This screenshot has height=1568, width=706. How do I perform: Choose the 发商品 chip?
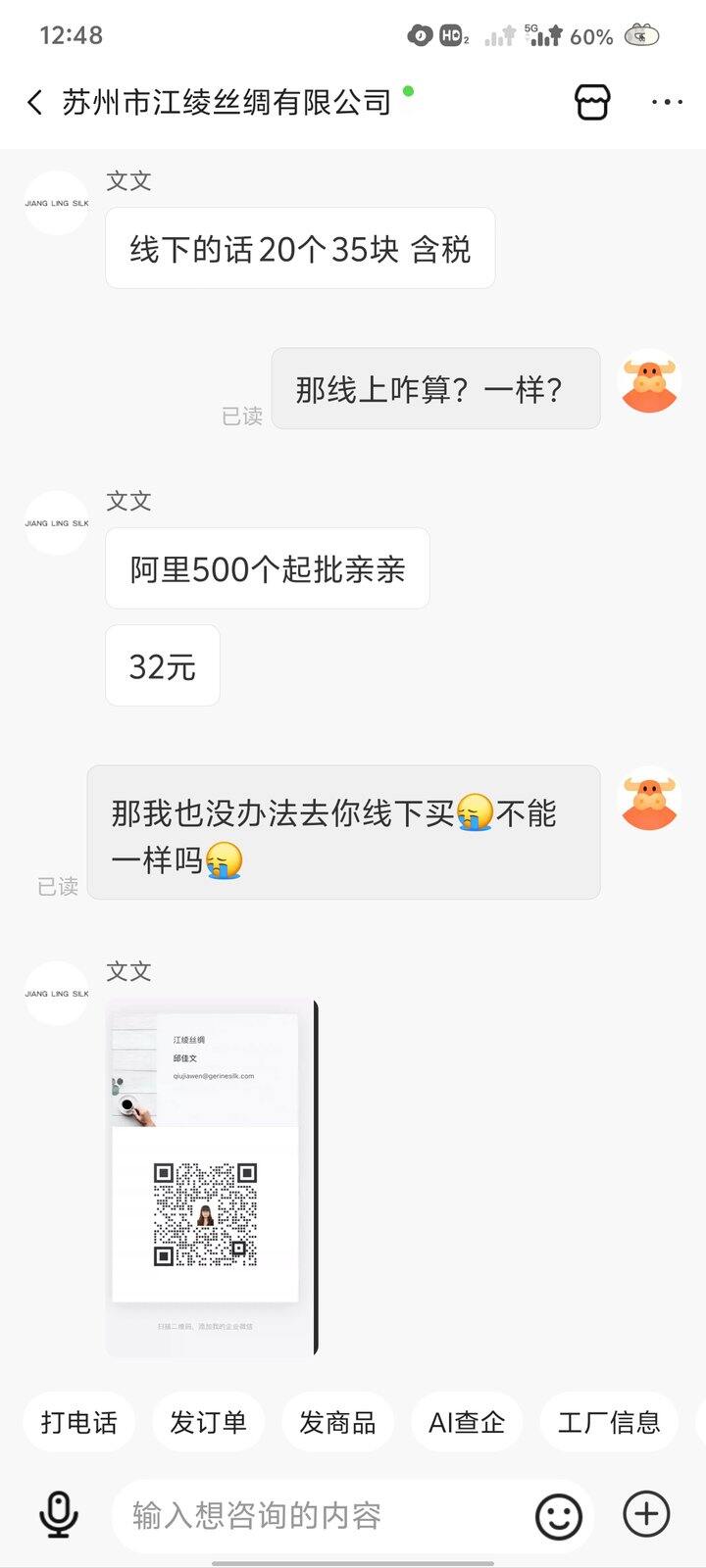click(337, 1422)
